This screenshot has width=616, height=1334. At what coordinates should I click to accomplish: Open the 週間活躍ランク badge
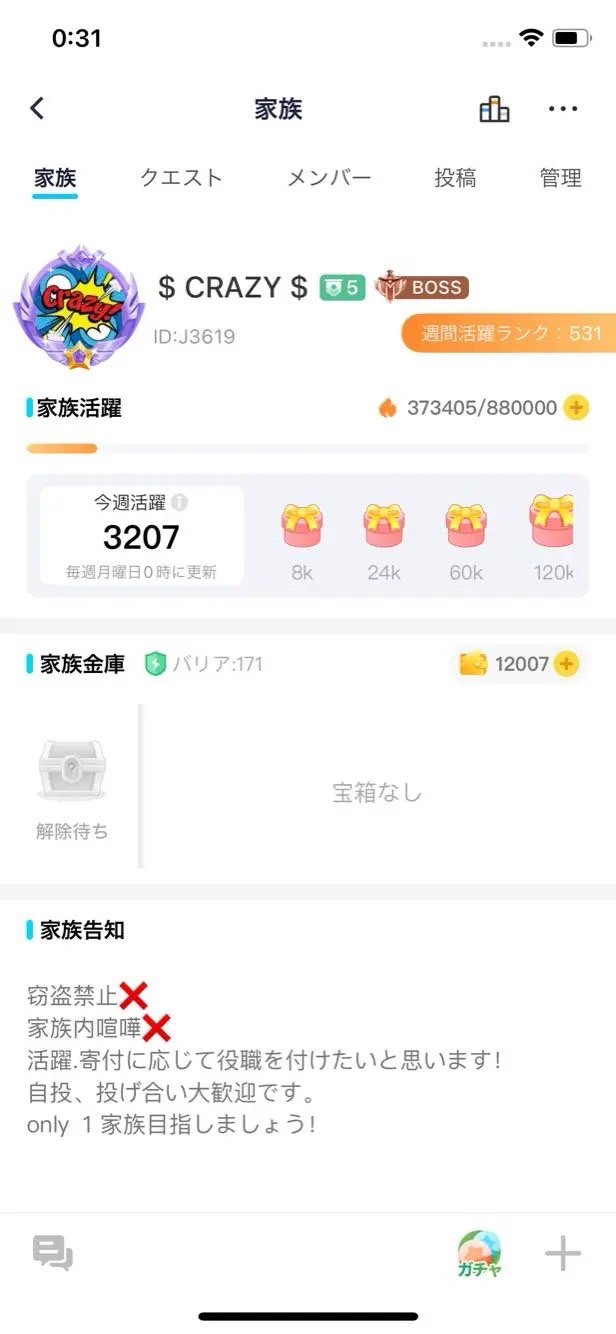click(x=510, y=333)
